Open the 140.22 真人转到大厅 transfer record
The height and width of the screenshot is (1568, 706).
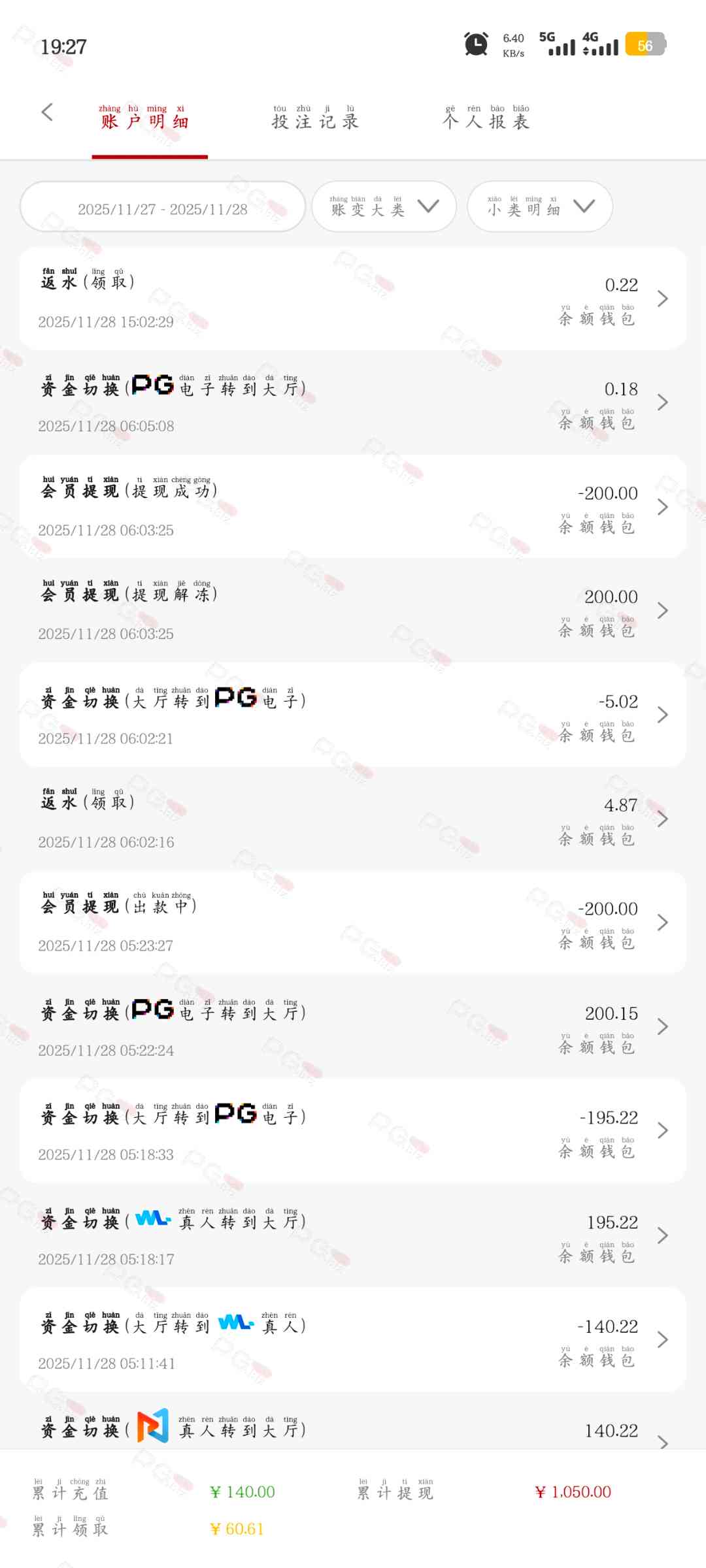pyautogui.click(x=353, y=1432)
